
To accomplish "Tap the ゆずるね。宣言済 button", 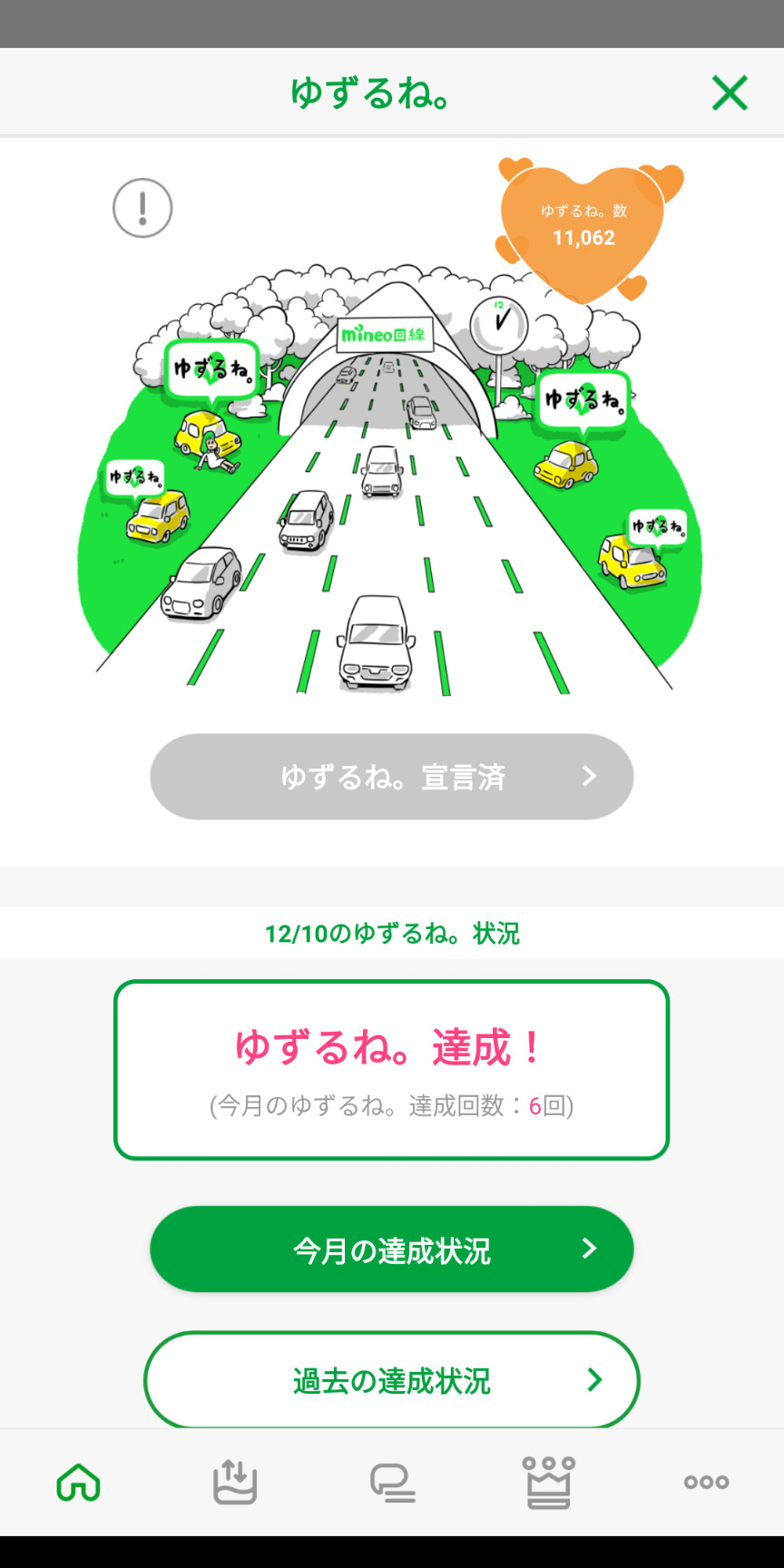I will tap(391, 777).
